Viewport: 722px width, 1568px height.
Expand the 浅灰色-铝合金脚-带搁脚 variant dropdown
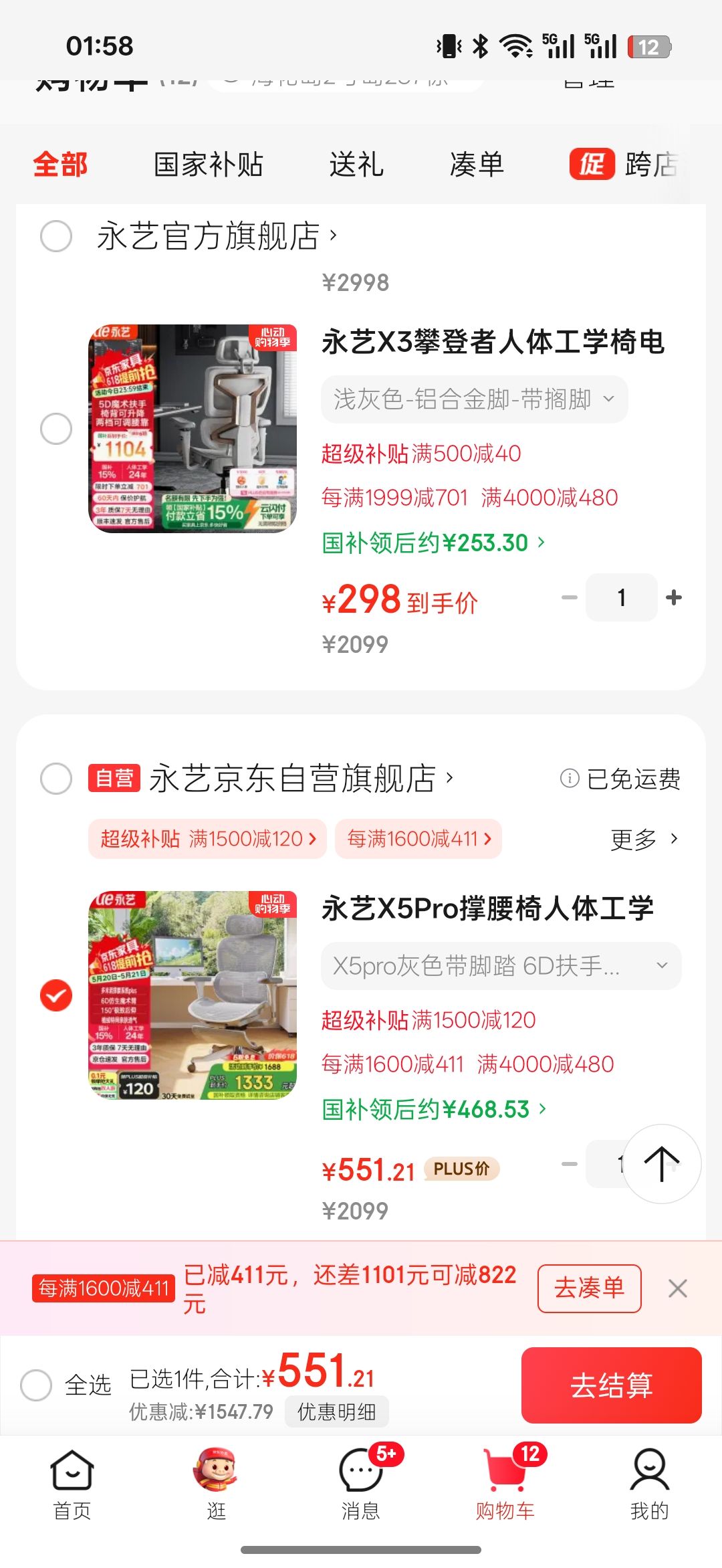[x=474, y=399]
